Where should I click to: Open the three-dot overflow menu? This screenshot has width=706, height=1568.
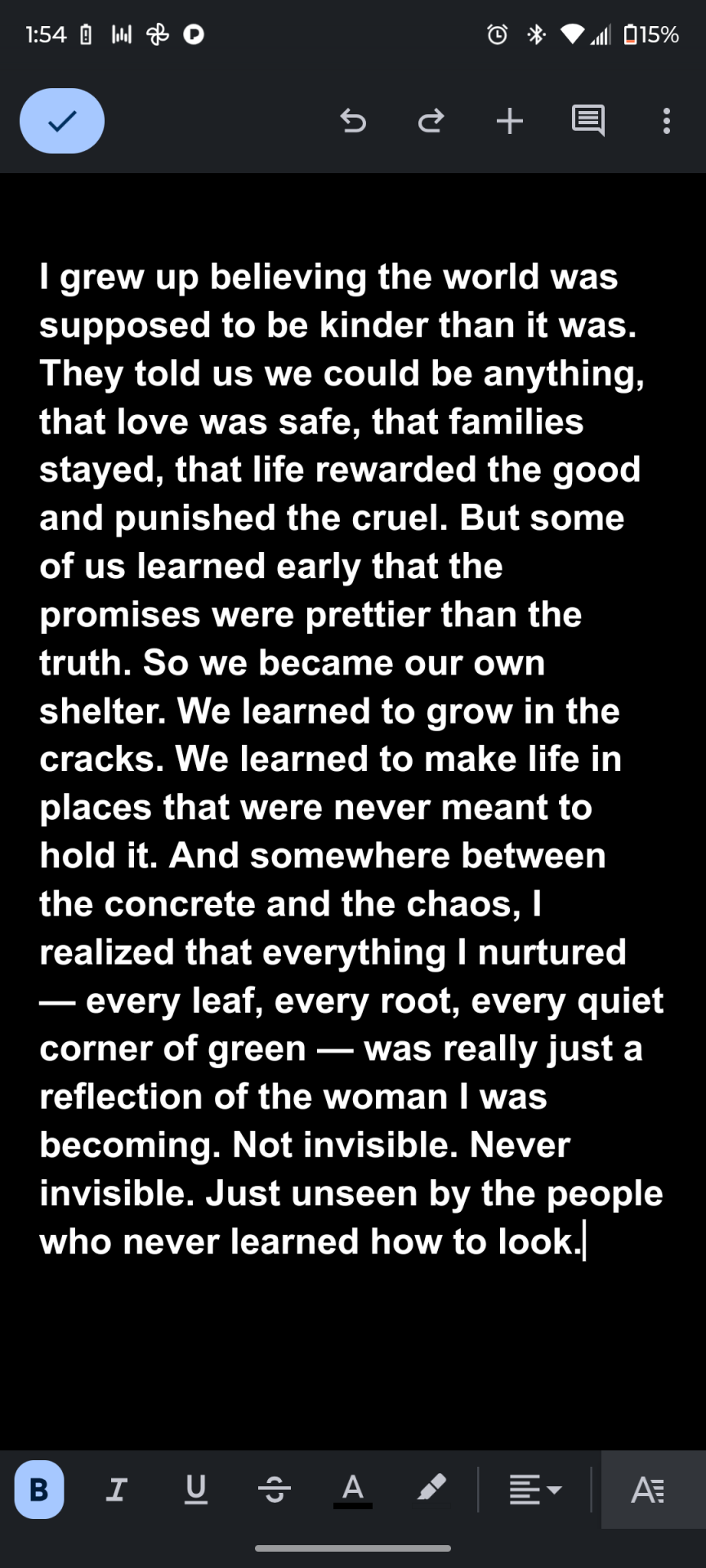coord(667,121)
